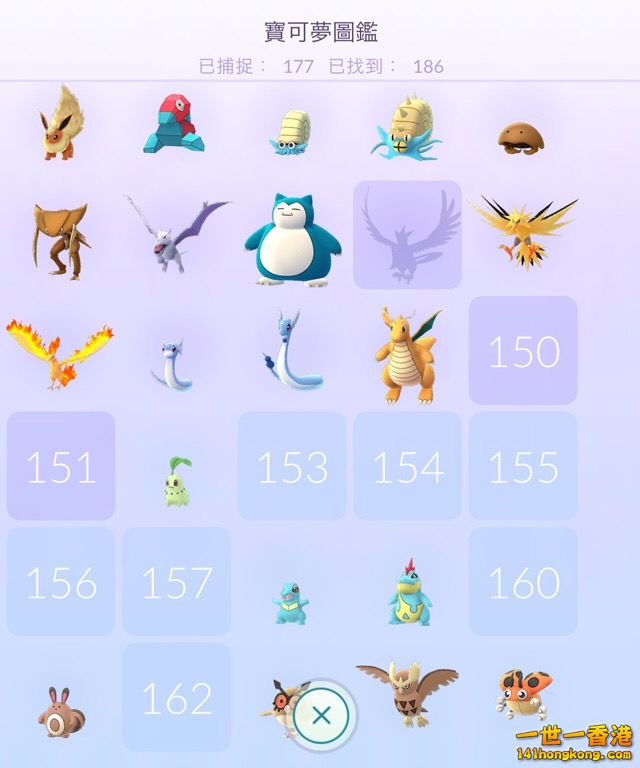640x768 pixels.
Task: Open Flareon's Pokédex entry
Action: coord(62,123)
